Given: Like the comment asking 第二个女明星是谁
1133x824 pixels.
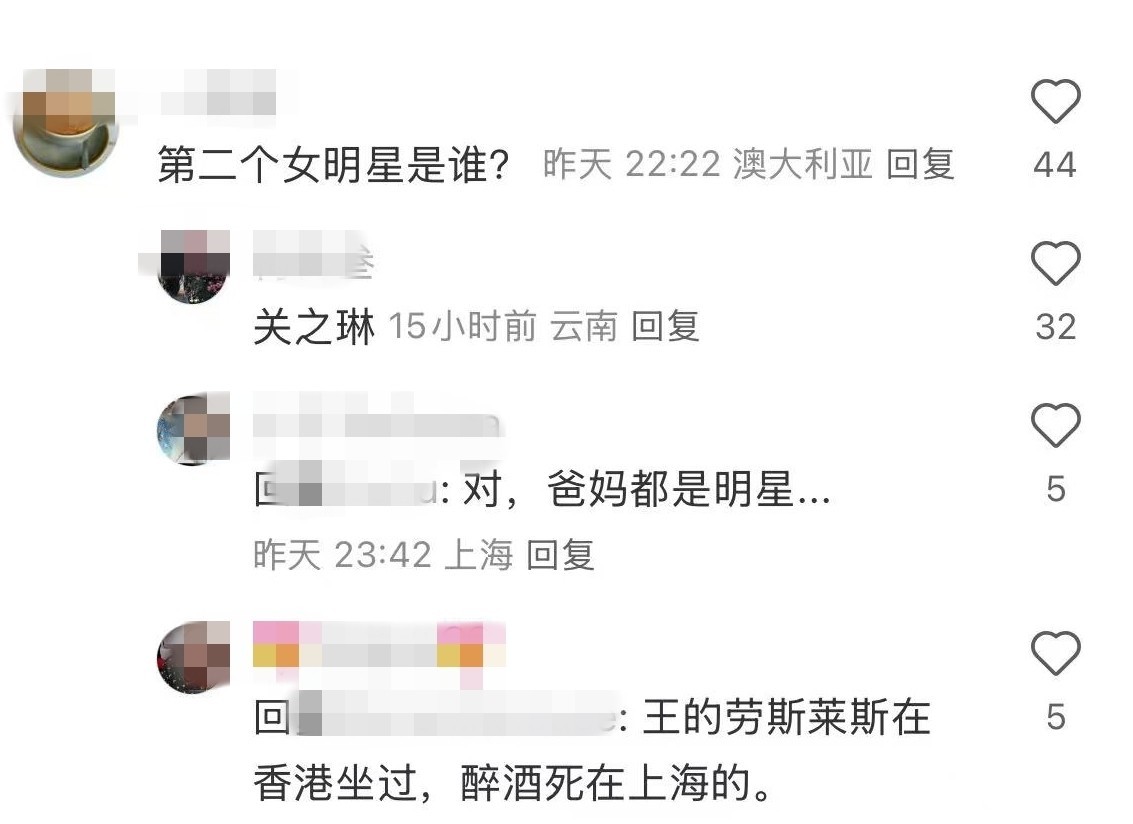Looking at the screenshot, I should coord(1055,103).
